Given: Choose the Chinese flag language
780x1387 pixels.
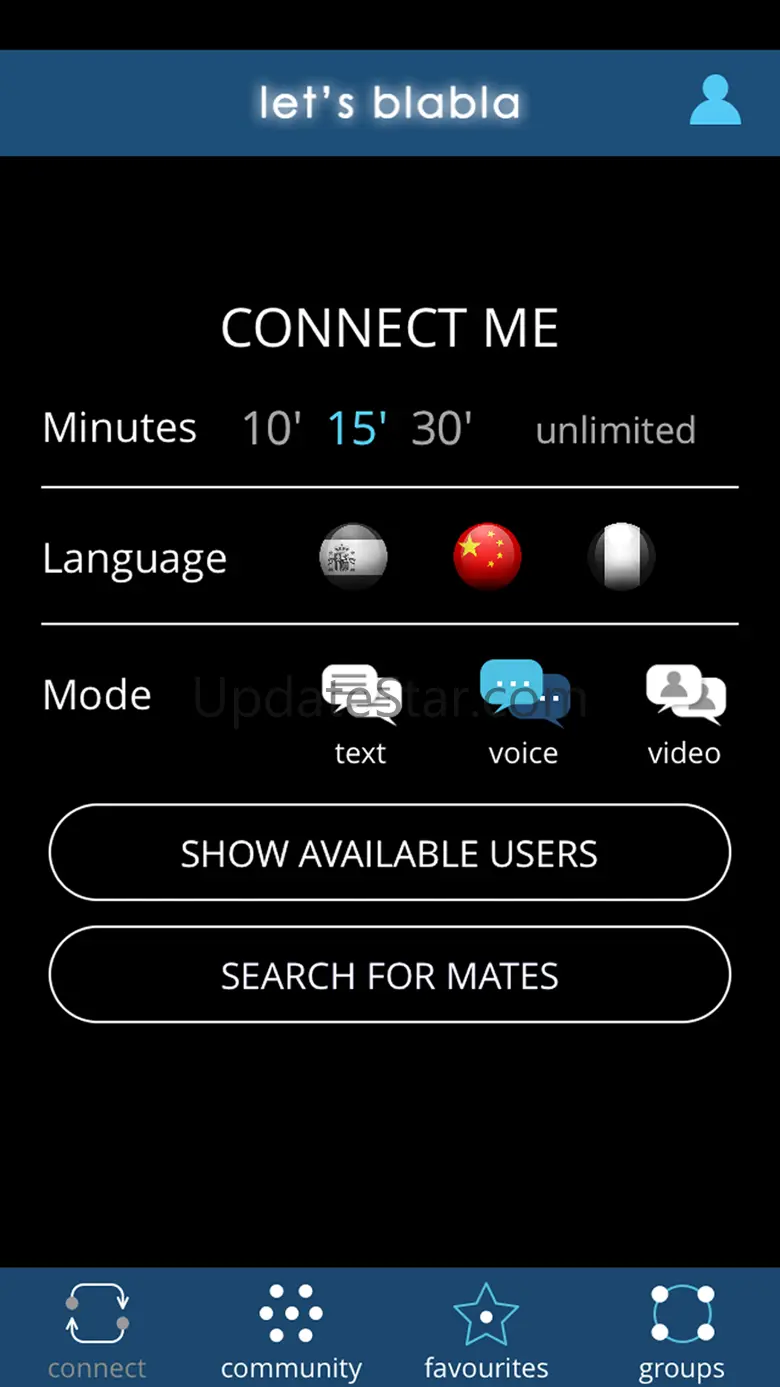Looking at the screenshot, I should pos(487,556).
